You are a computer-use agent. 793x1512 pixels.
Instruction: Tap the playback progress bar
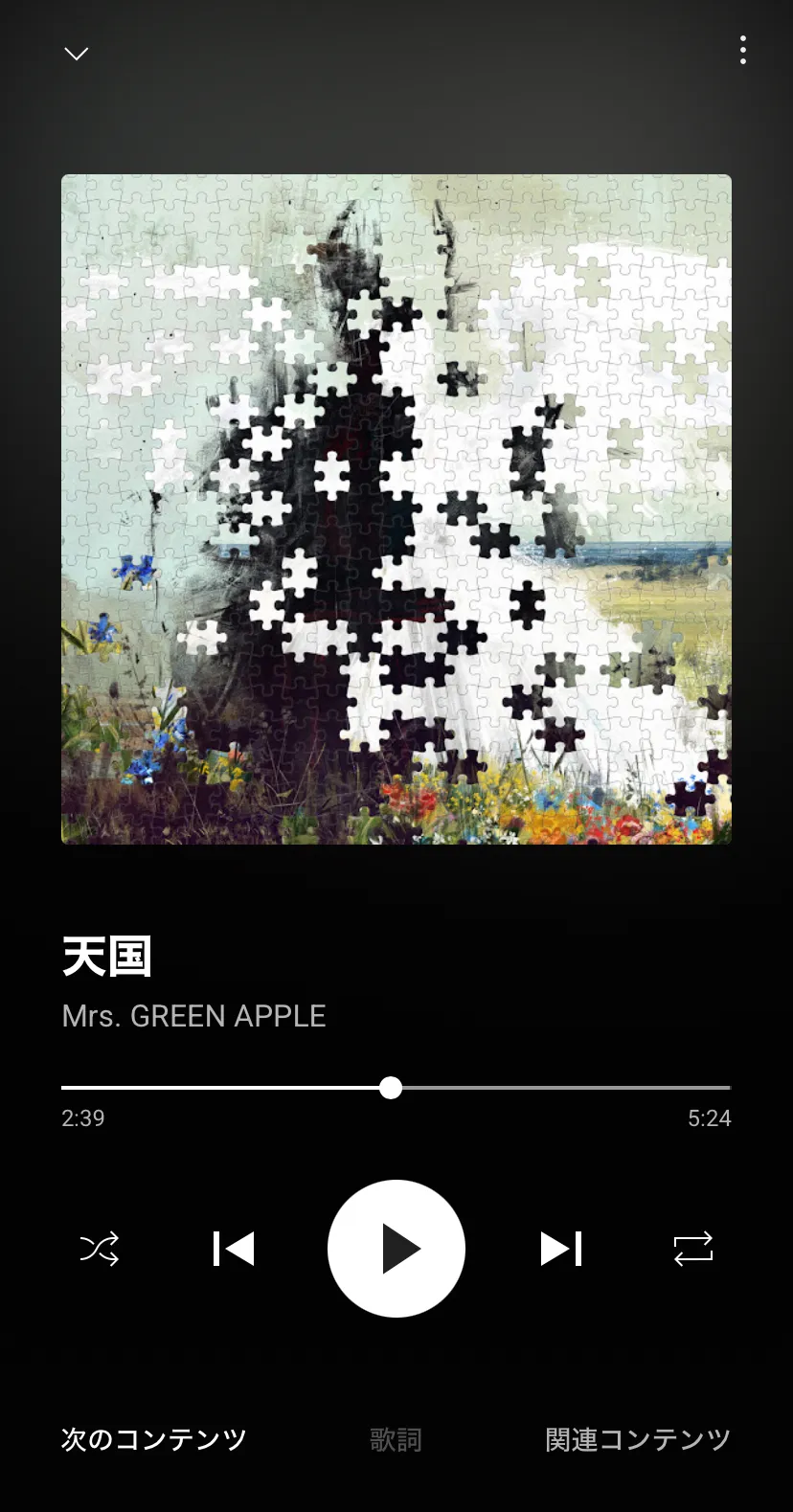(x=536, y=1088)
